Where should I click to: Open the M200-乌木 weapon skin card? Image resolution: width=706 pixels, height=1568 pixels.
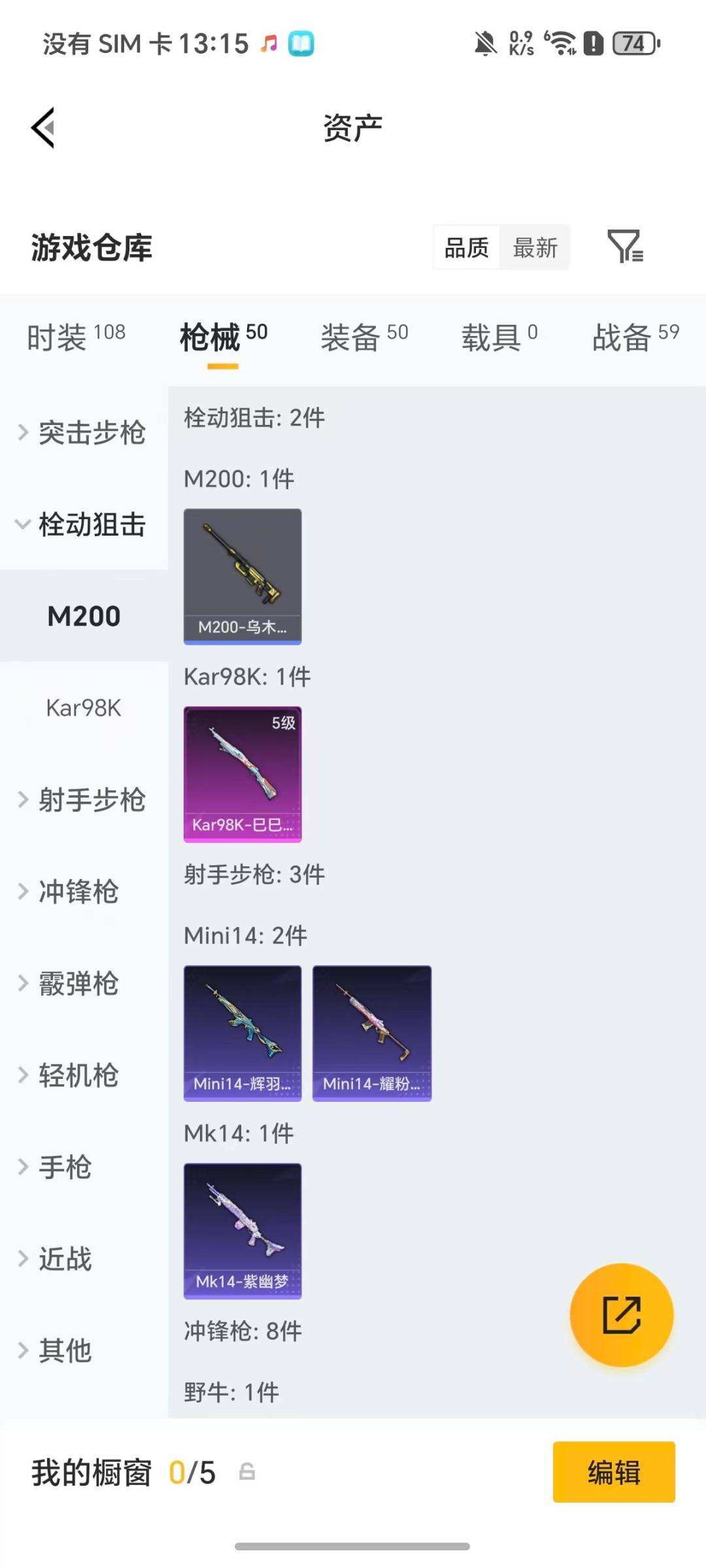[x=243, y=576]
